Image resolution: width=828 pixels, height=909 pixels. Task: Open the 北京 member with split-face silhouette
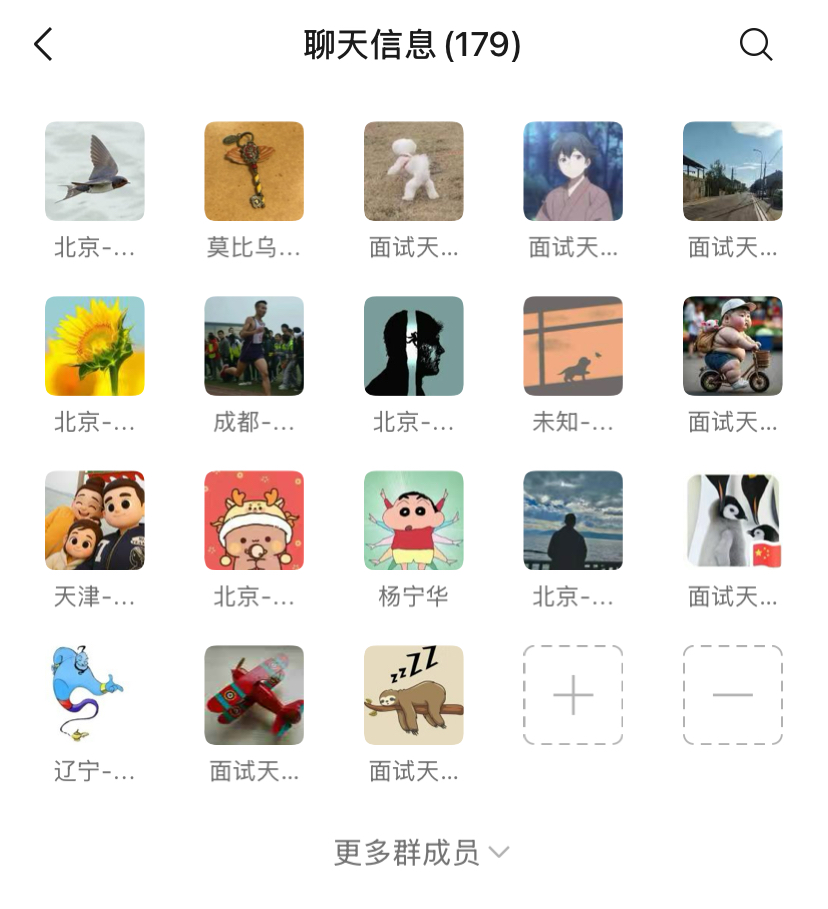coord(413,346)
